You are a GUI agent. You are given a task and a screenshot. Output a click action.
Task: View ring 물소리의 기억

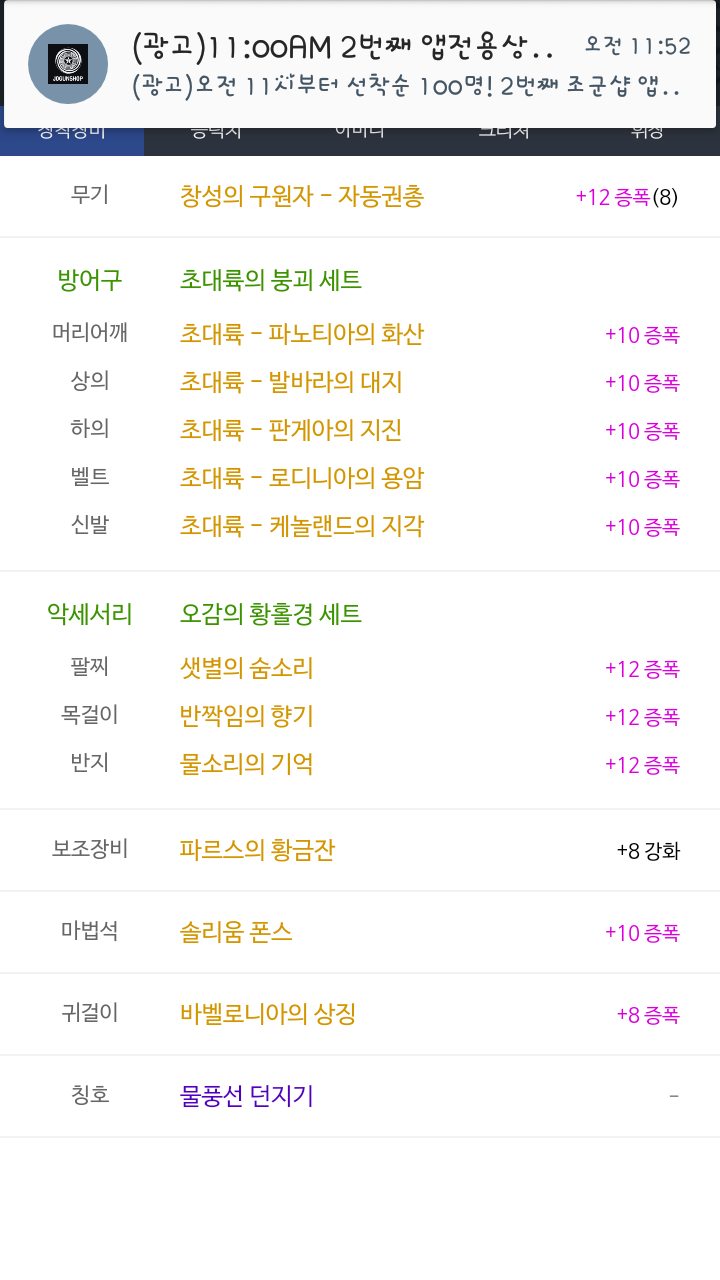pos(246,764)
